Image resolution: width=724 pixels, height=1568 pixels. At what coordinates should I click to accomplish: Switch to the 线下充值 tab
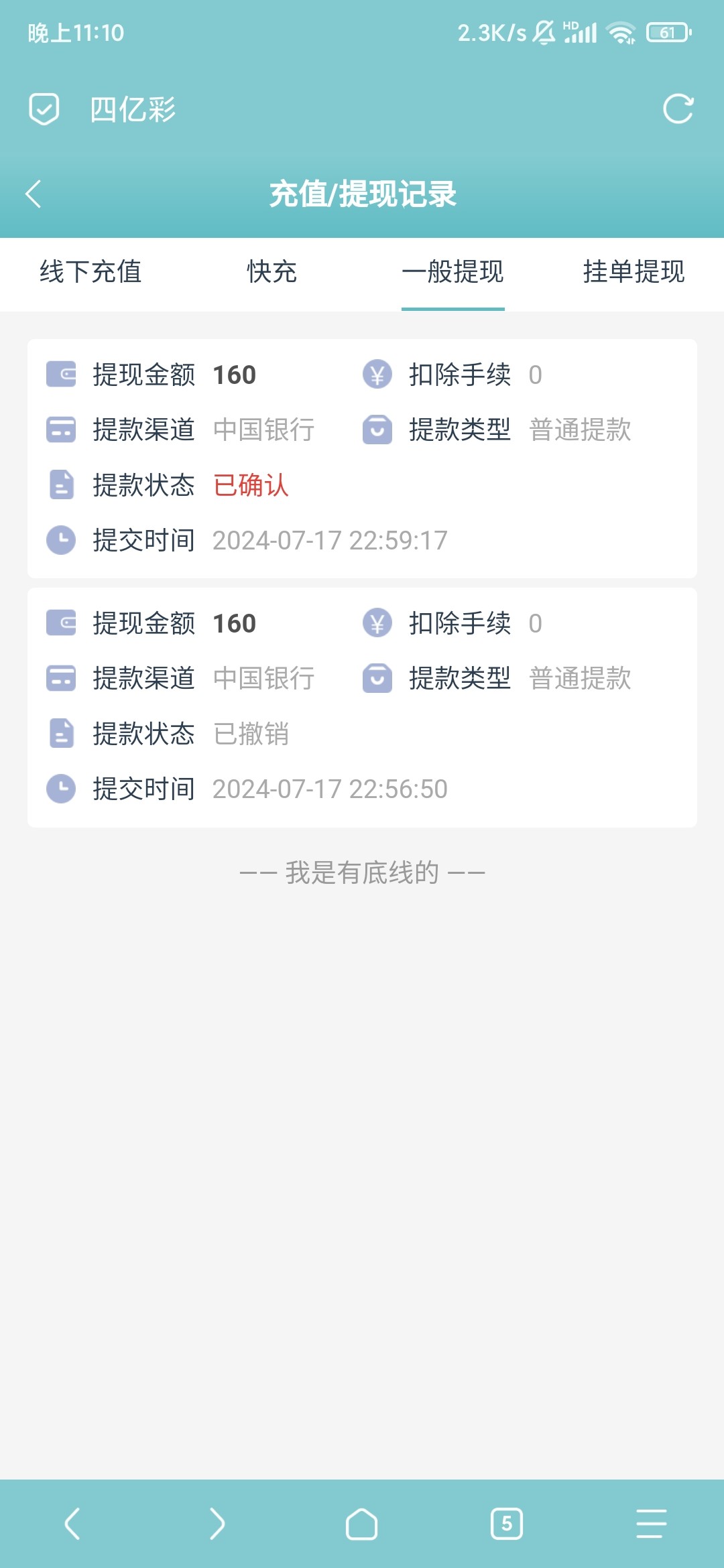pos(92,273)
